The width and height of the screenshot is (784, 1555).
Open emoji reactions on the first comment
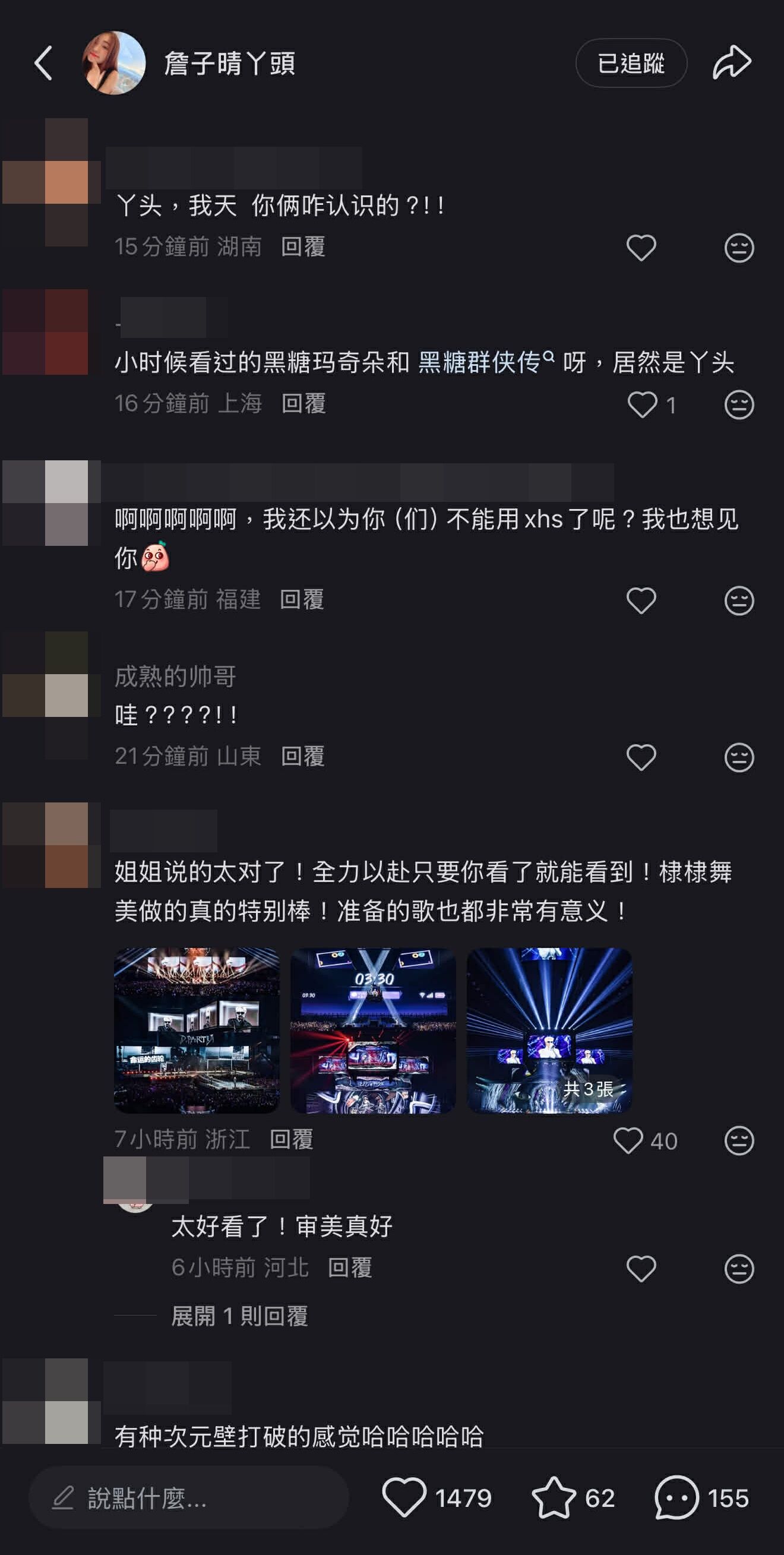coord(739,248)
